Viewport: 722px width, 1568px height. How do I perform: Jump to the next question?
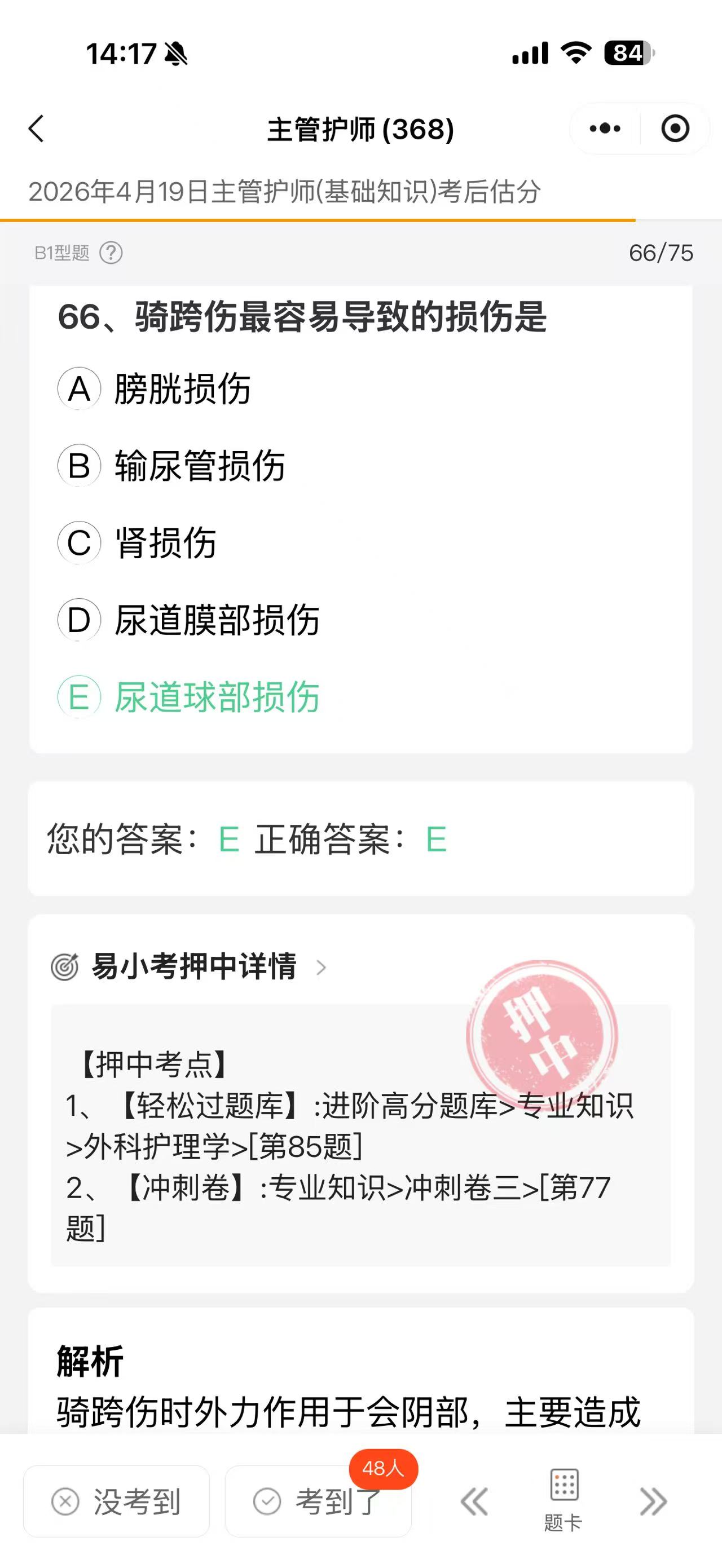[x=653, y=1501]
